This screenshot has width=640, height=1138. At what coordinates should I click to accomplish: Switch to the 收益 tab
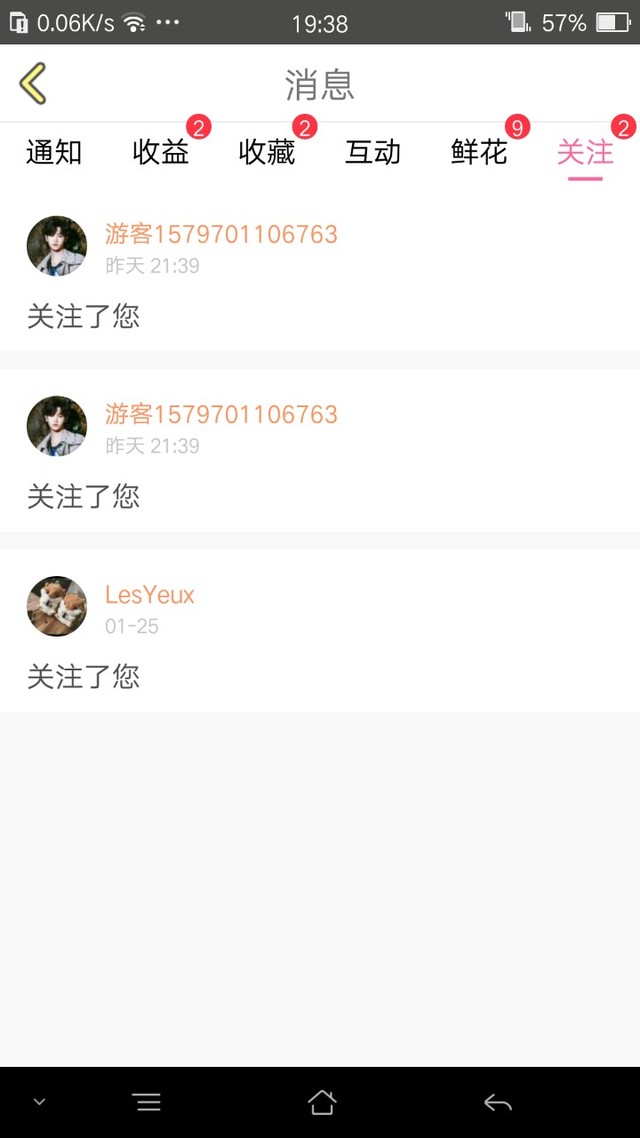click(161, 153)
